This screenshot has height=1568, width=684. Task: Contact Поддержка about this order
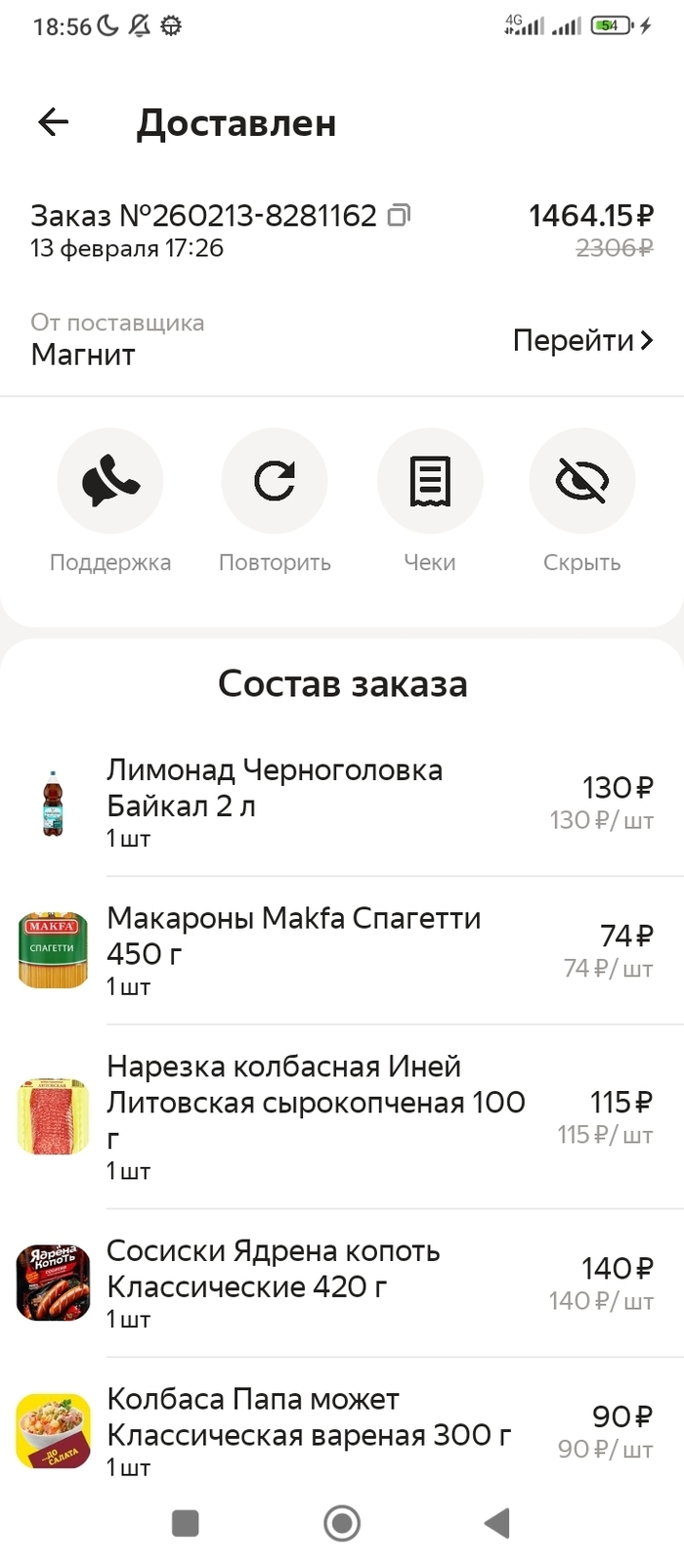click(110, 481)
